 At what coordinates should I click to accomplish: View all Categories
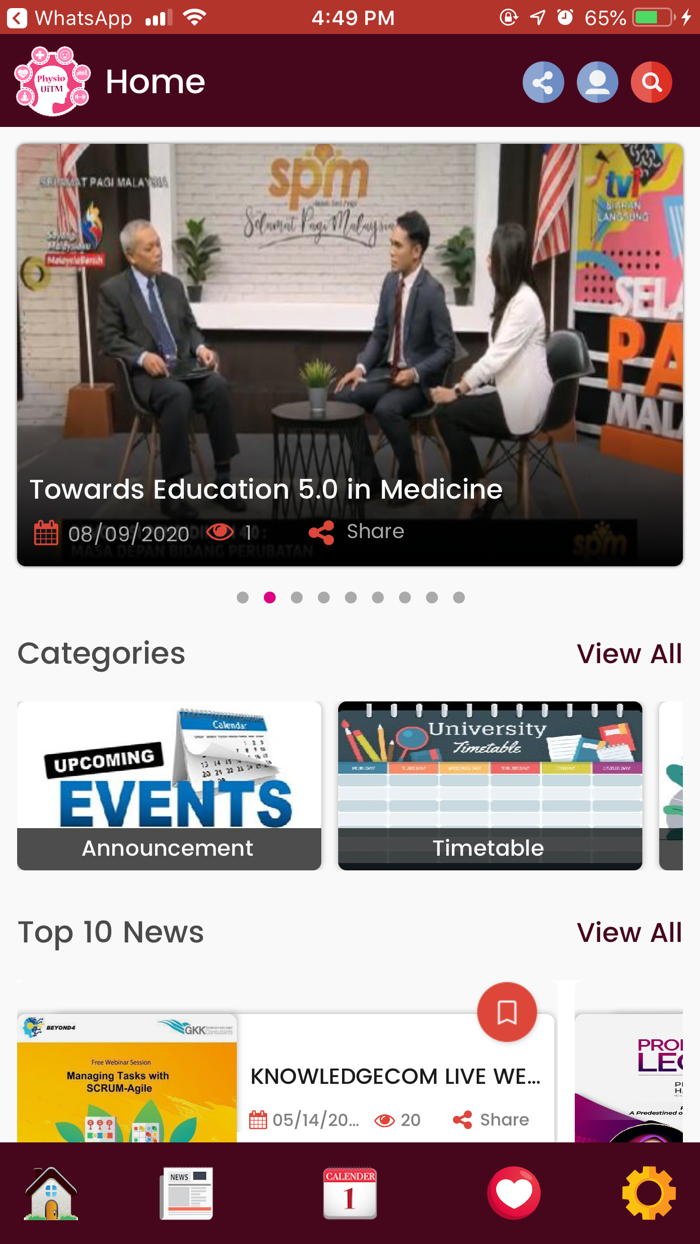click(629, 654)
